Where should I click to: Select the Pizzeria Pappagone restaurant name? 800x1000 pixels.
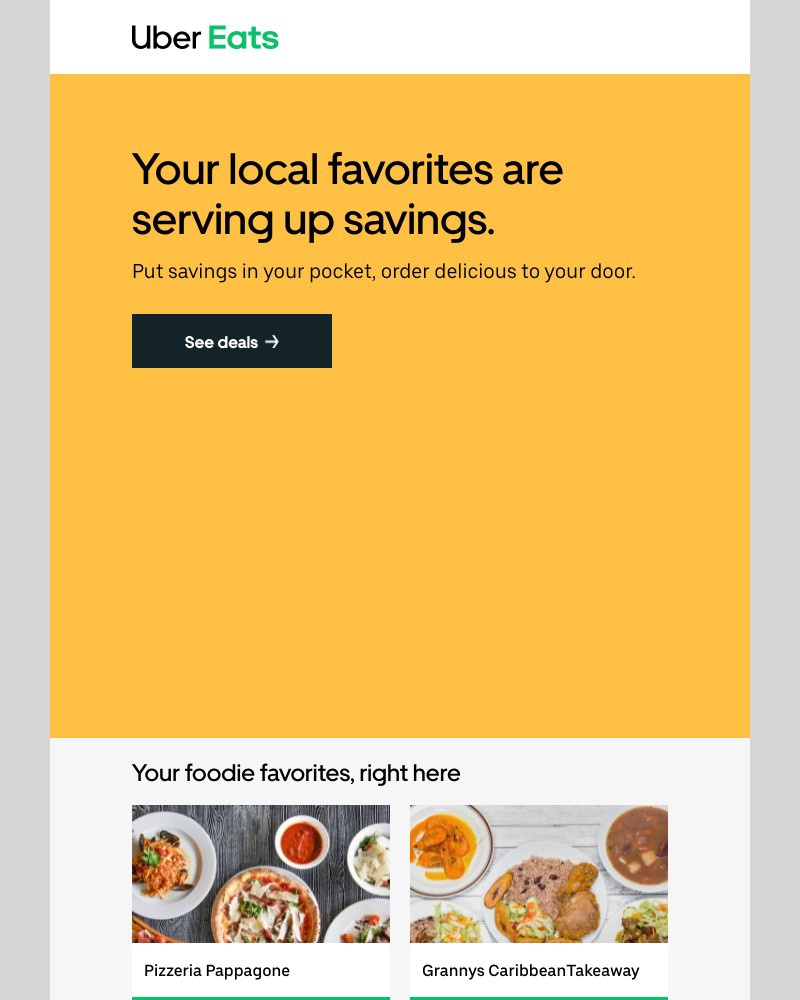coord(216,970)
